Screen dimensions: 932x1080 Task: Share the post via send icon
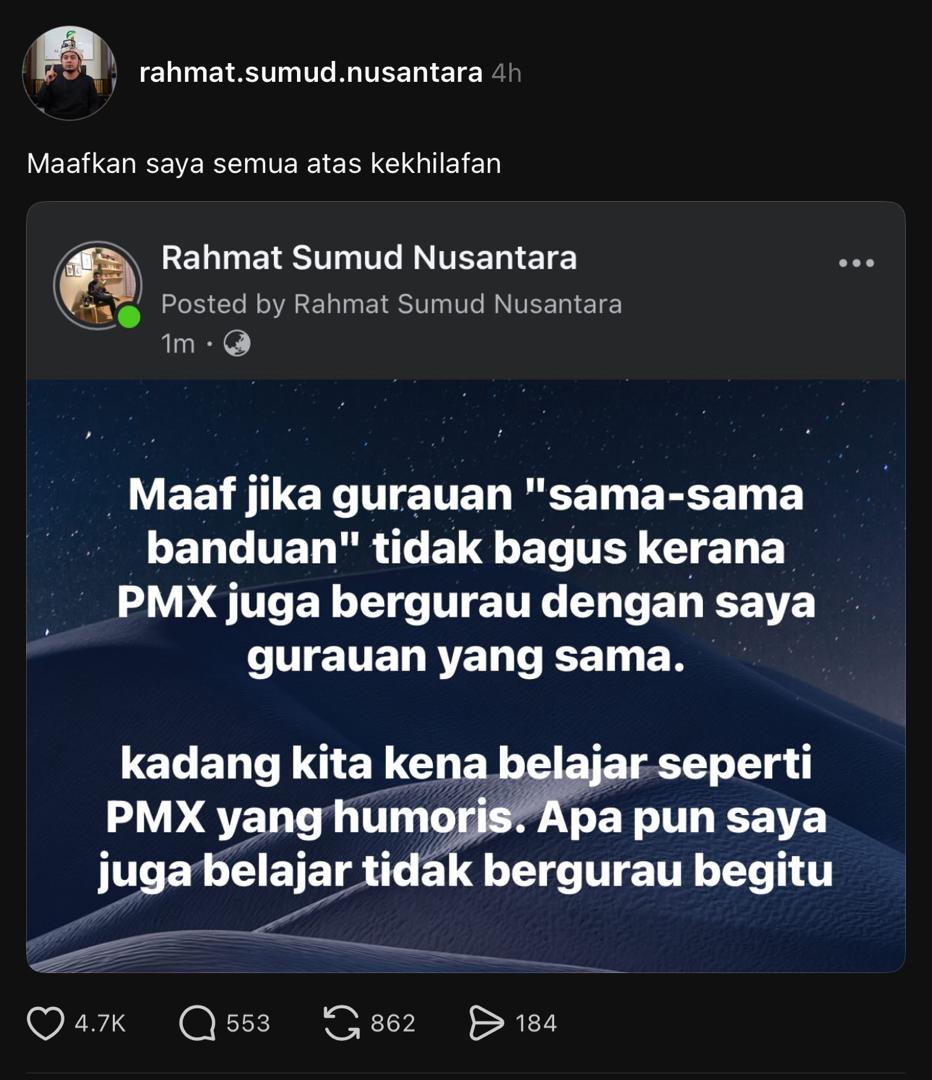coord(487,1023)
